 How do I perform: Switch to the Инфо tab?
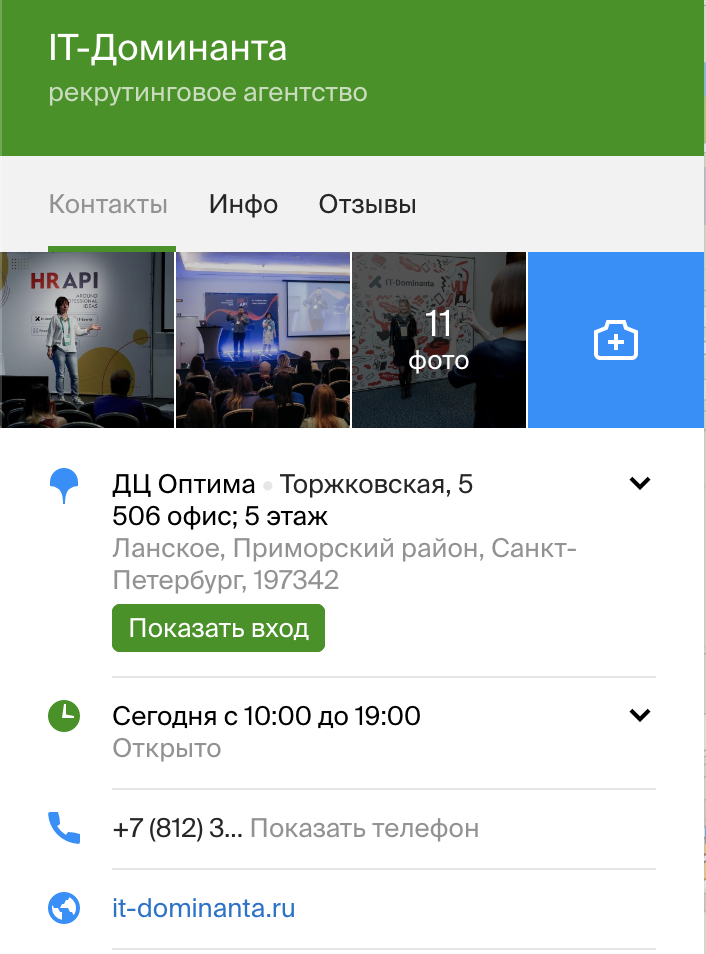[243, 205]
